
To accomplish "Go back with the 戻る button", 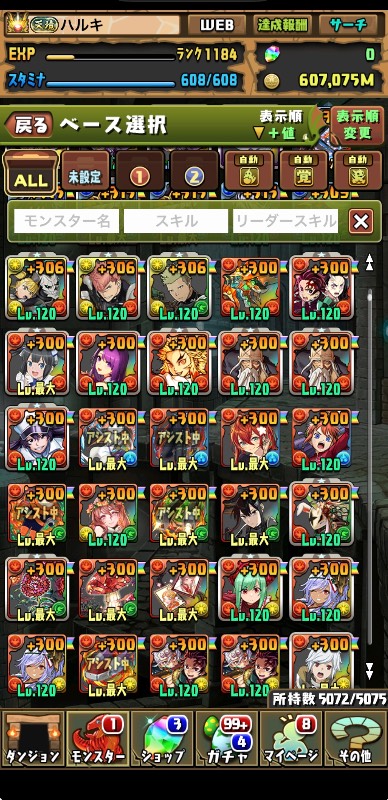I will [x=30, y=125].
